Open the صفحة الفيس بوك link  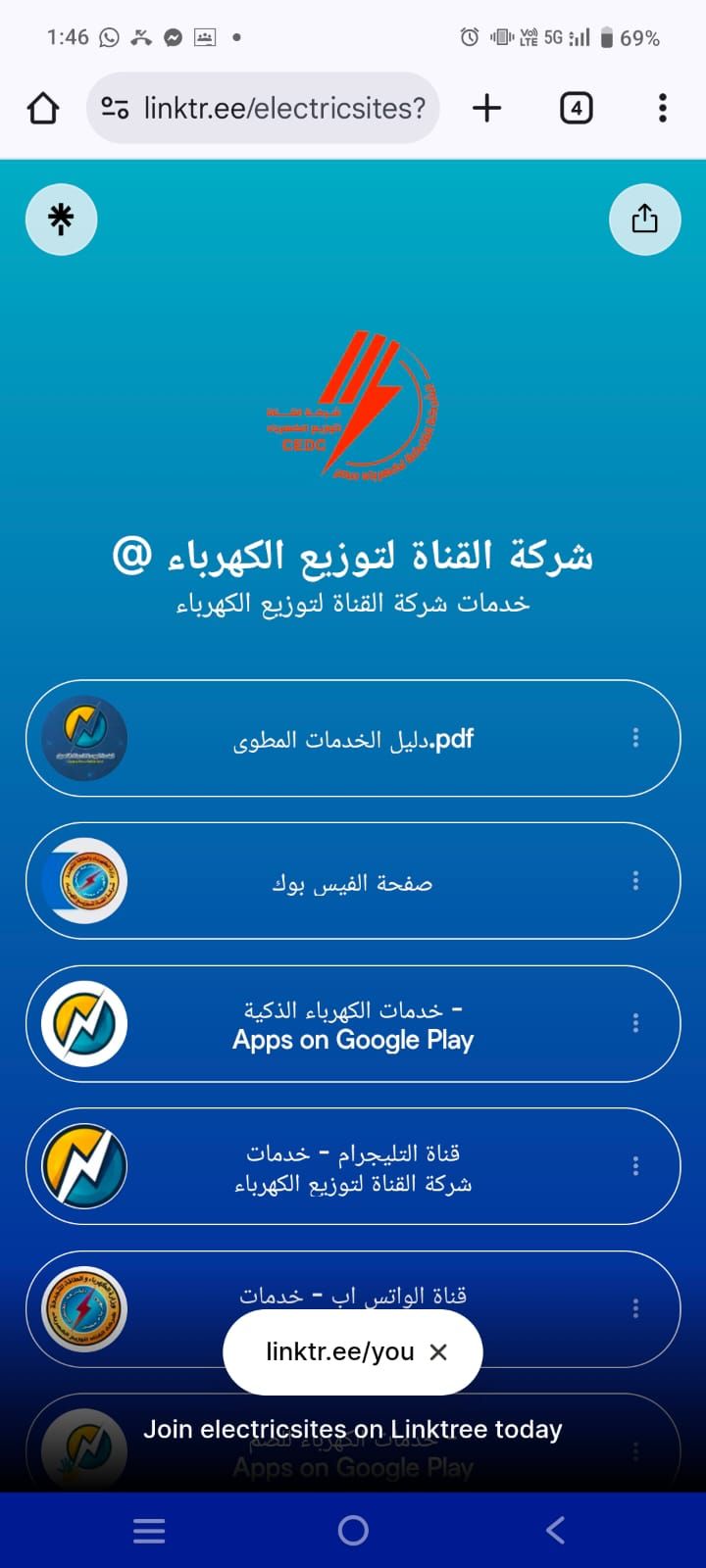coord(353,882)
